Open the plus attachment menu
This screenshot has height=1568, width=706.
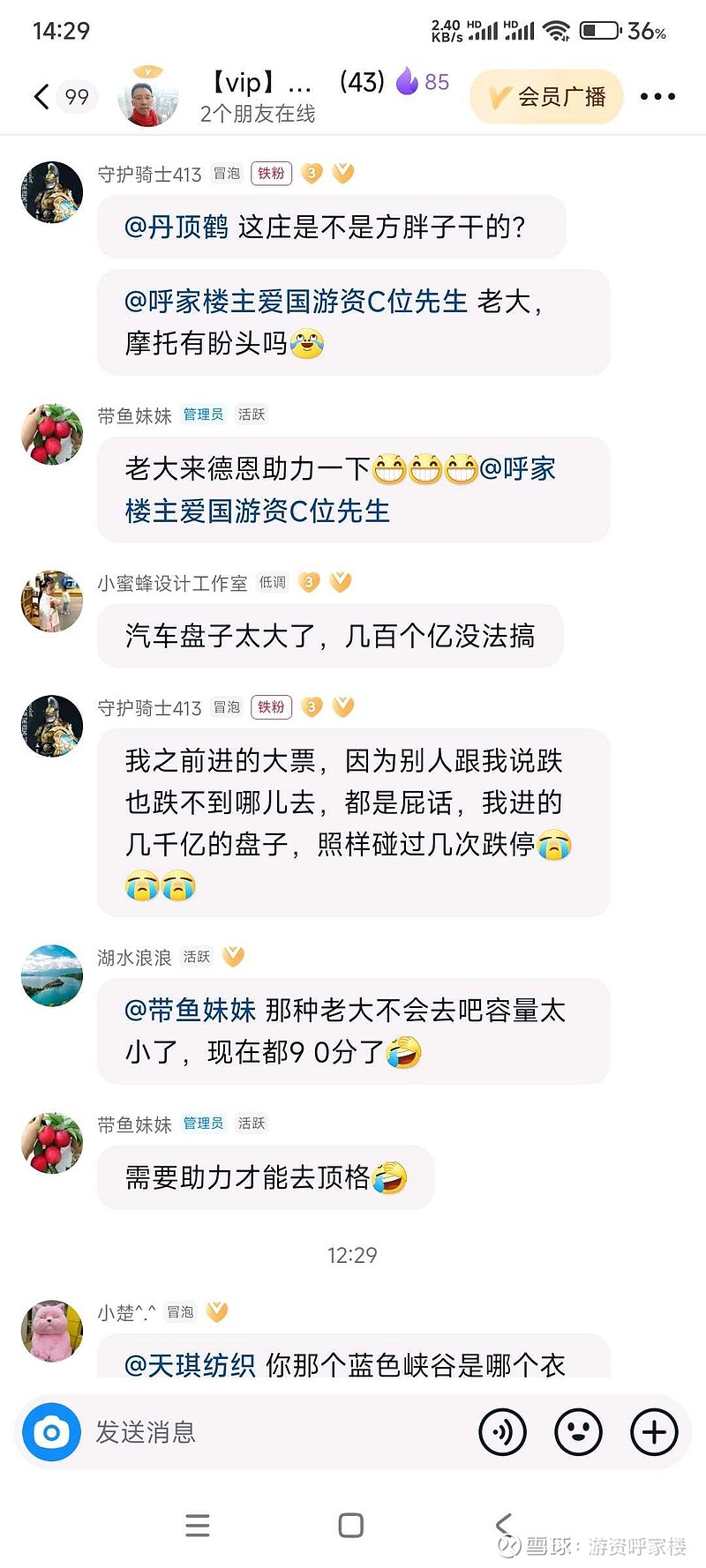coord(654,1432)
